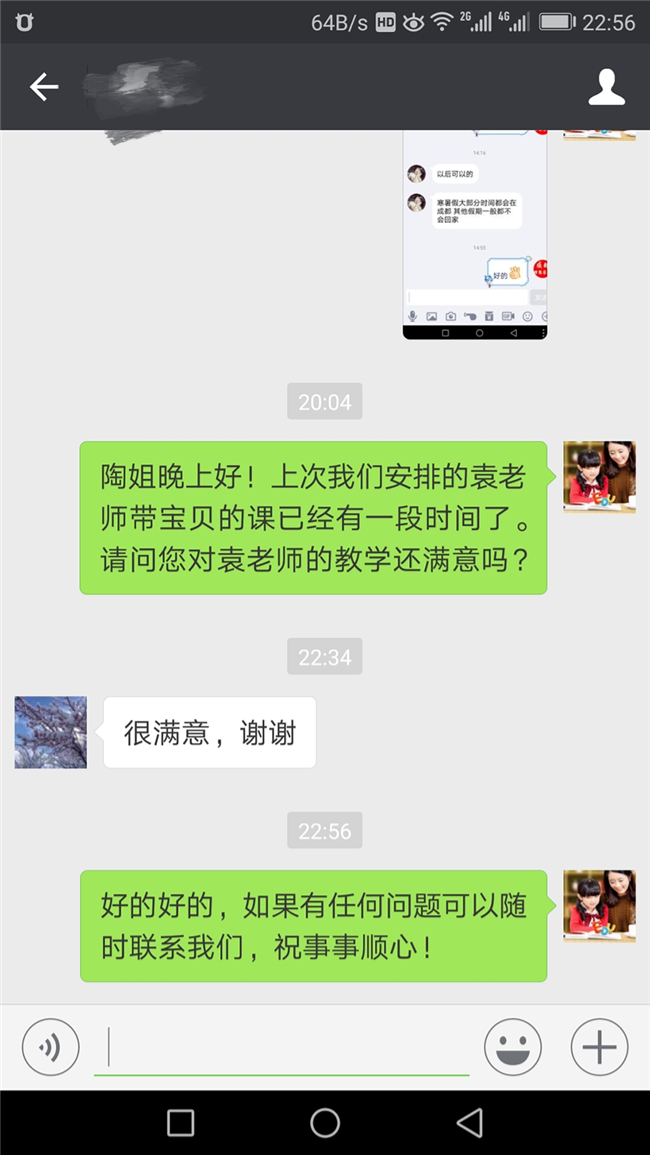Open the plus attachment menu
Viewport: 650px width, 1155px height.
pos(599,1047)
